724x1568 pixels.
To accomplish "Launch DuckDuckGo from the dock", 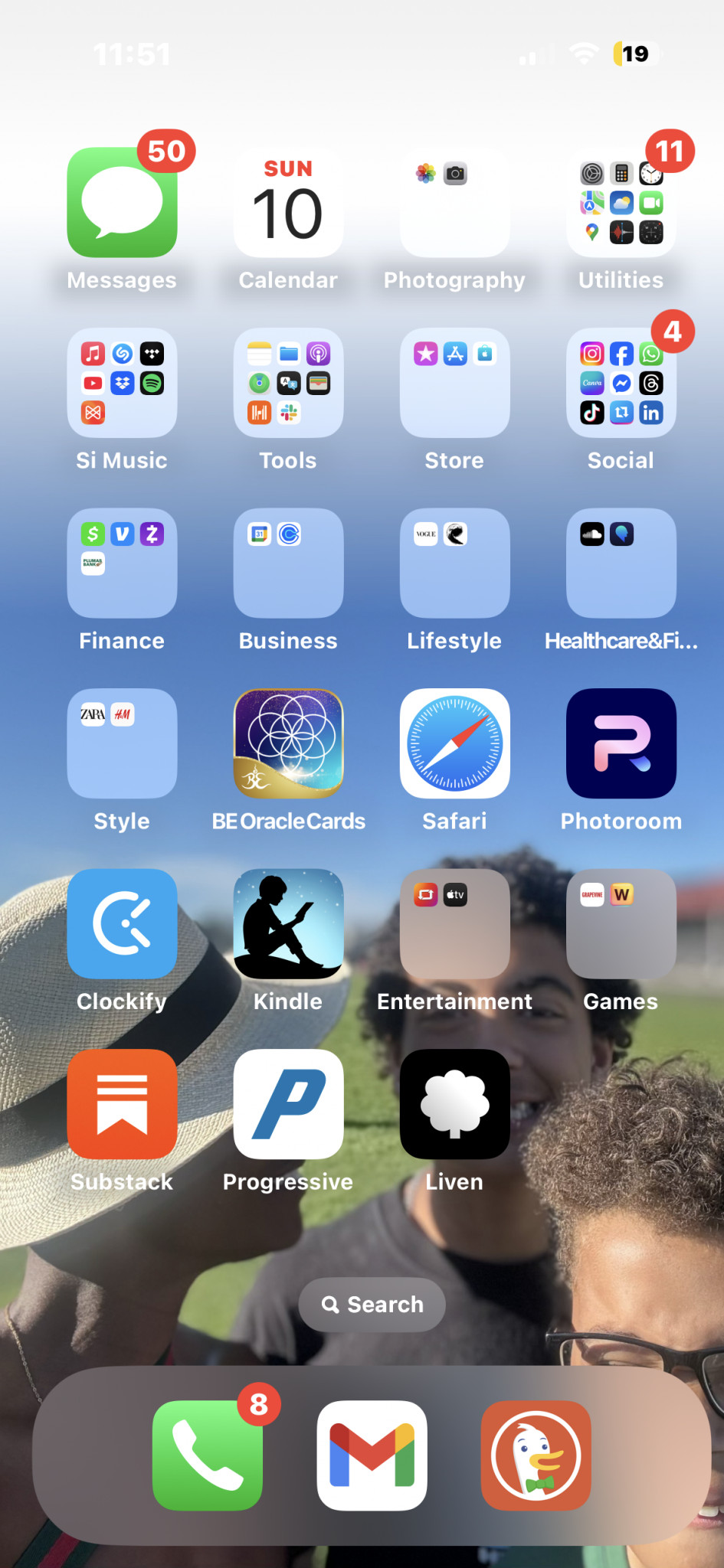I will 536,1455.
